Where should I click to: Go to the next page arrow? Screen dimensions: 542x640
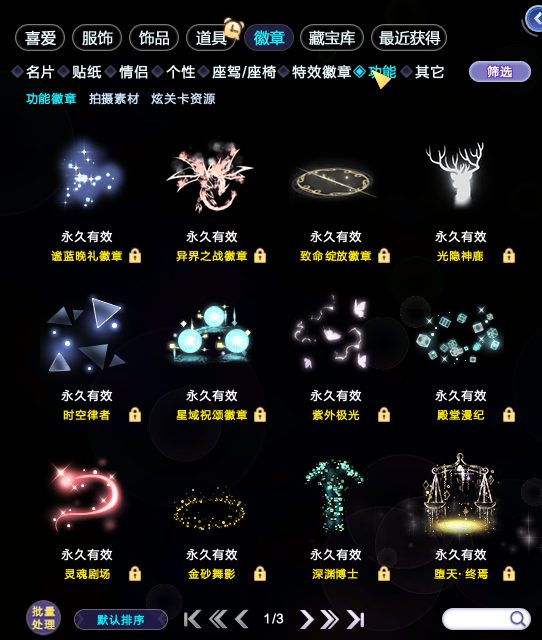(306, 619)
